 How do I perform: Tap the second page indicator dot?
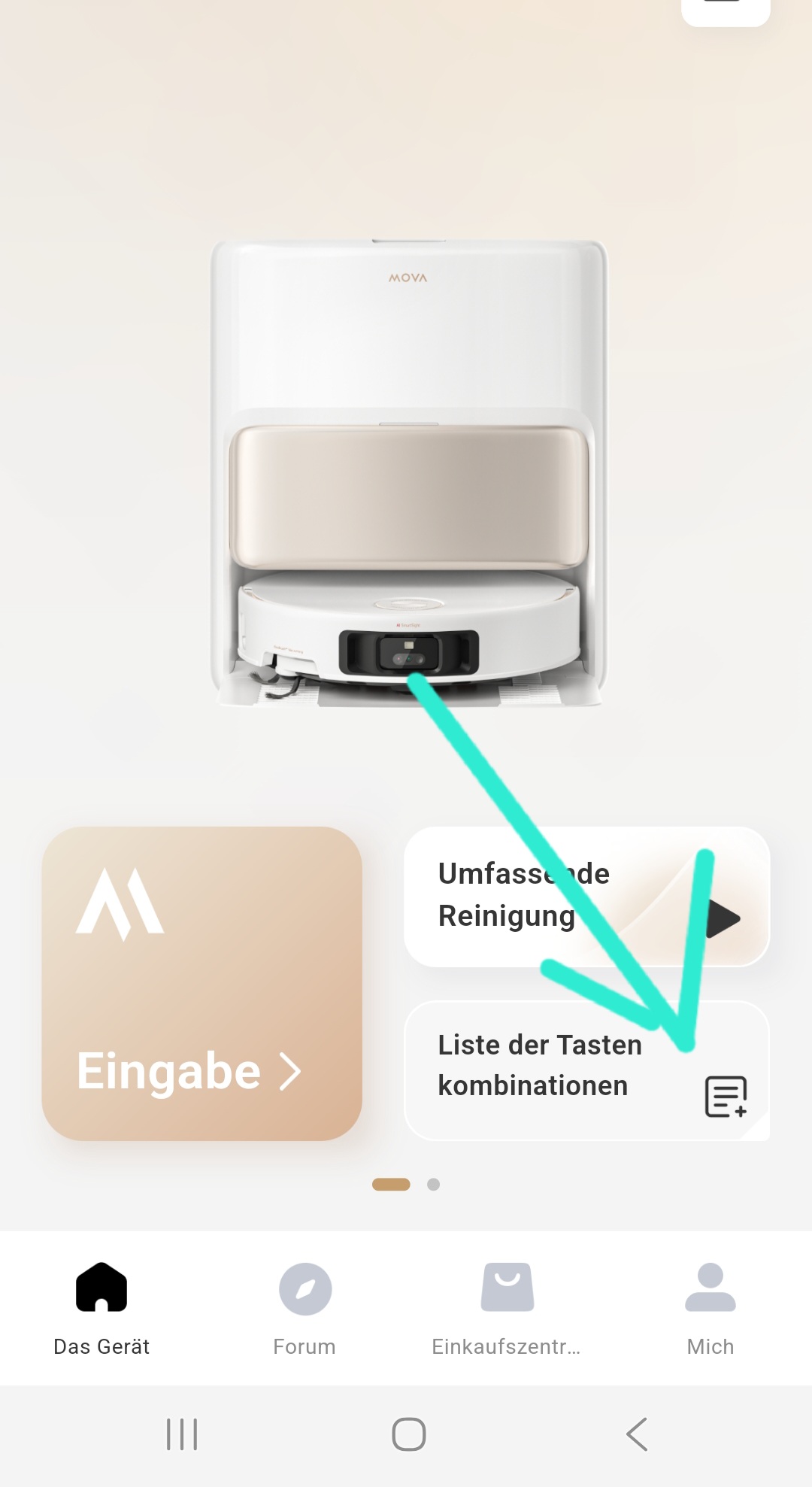[433, 1185]
